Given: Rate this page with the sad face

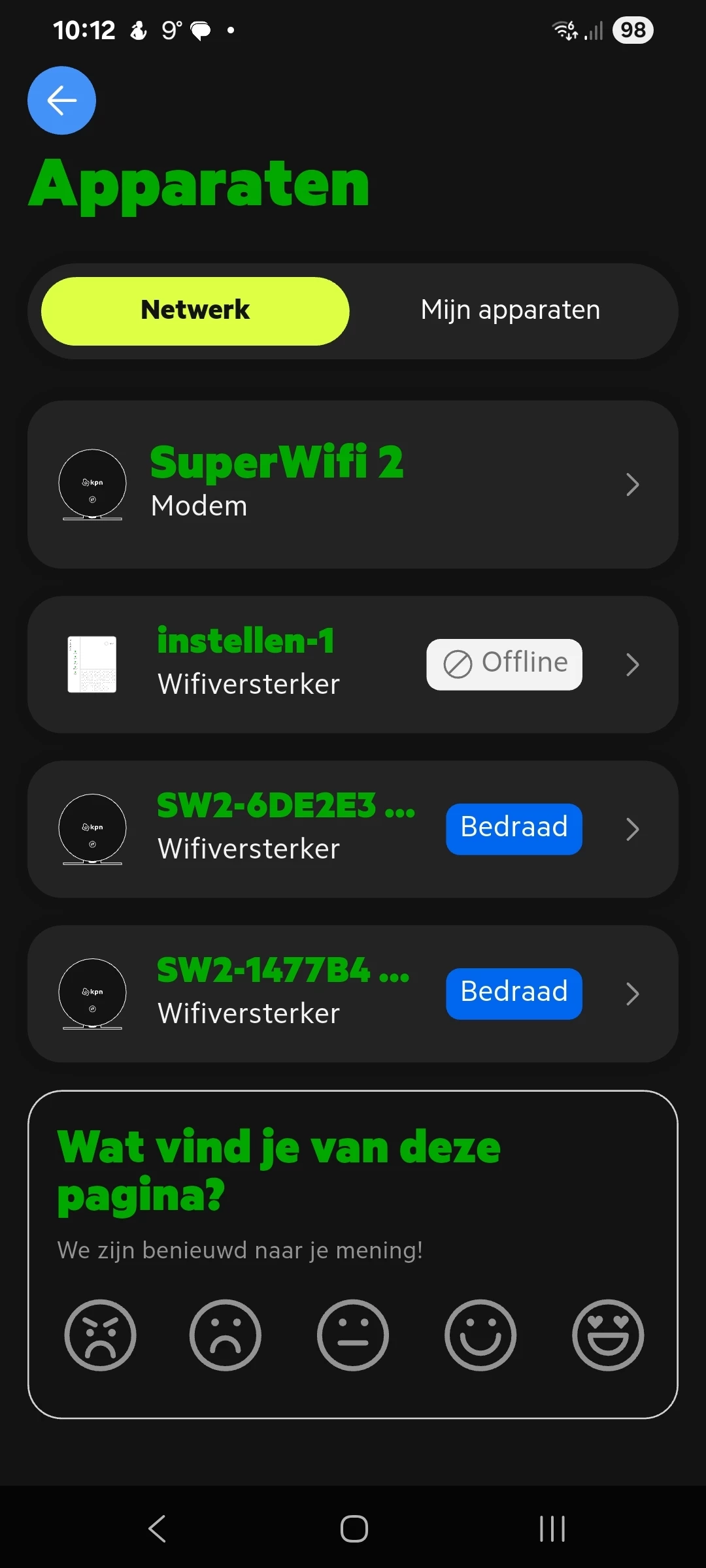Looking at the screenshot, I should 226,1335.
